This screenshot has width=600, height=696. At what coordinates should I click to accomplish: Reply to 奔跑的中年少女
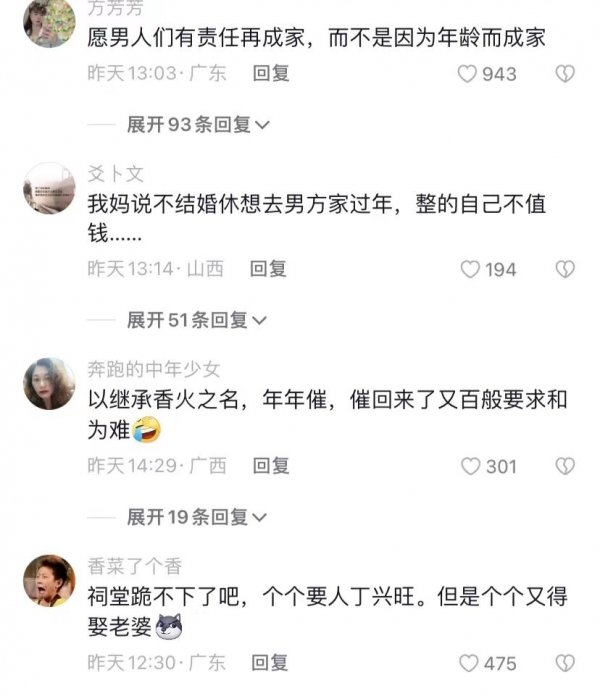click(x=270, y=465)
